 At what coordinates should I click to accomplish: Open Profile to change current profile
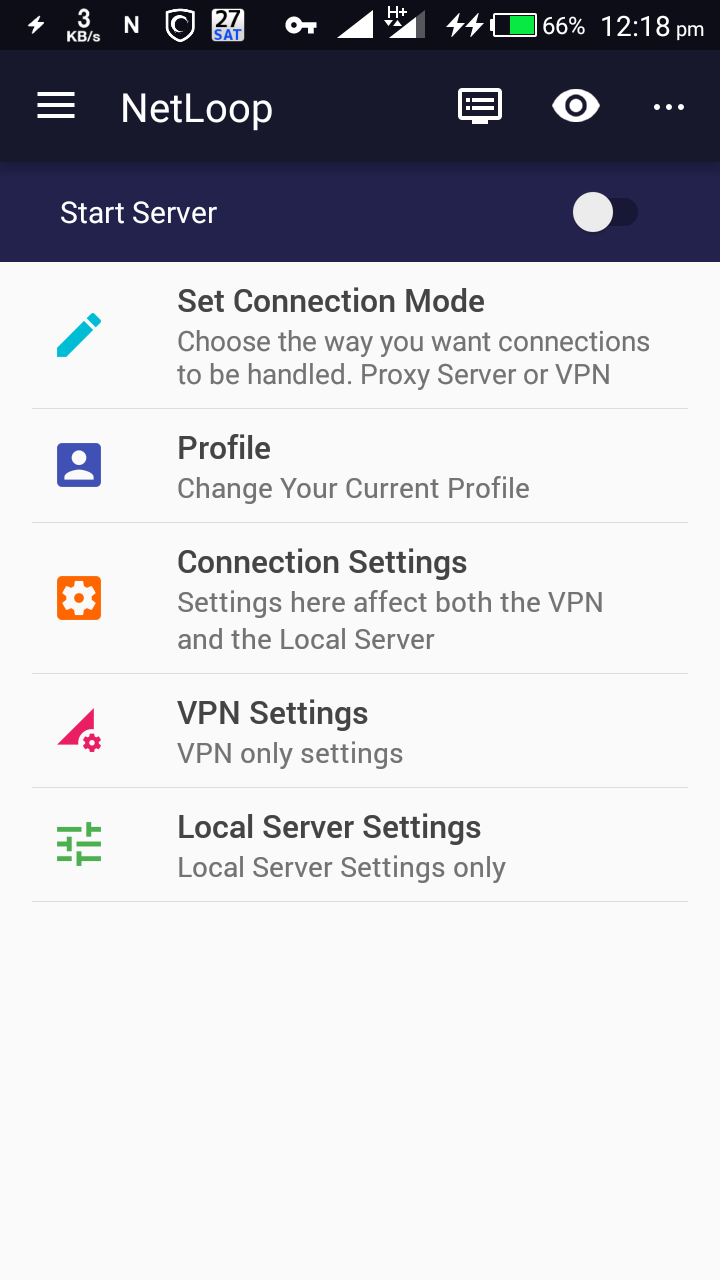tap(360, 467)
